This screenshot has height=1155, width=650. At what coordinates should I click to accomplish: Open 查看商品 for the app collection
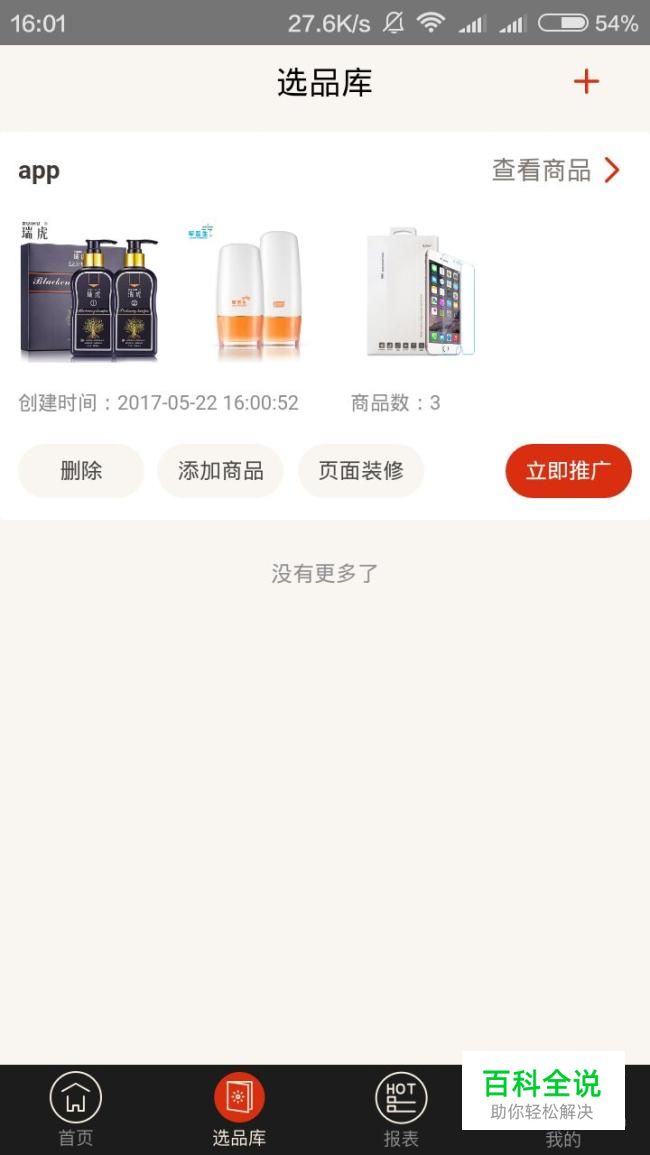556,170
